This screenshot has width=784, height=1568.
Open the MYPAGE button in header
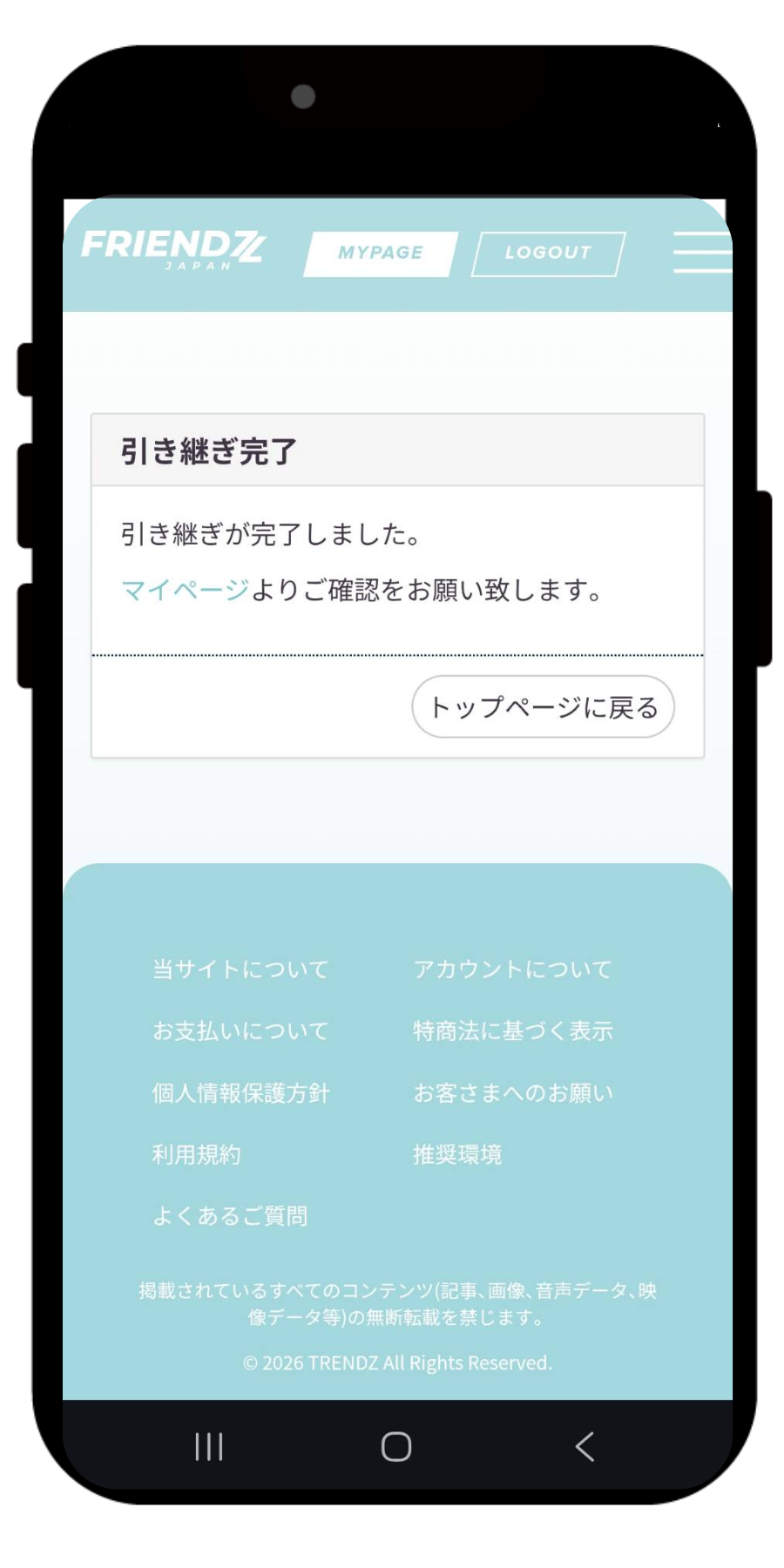click(380, 253)
